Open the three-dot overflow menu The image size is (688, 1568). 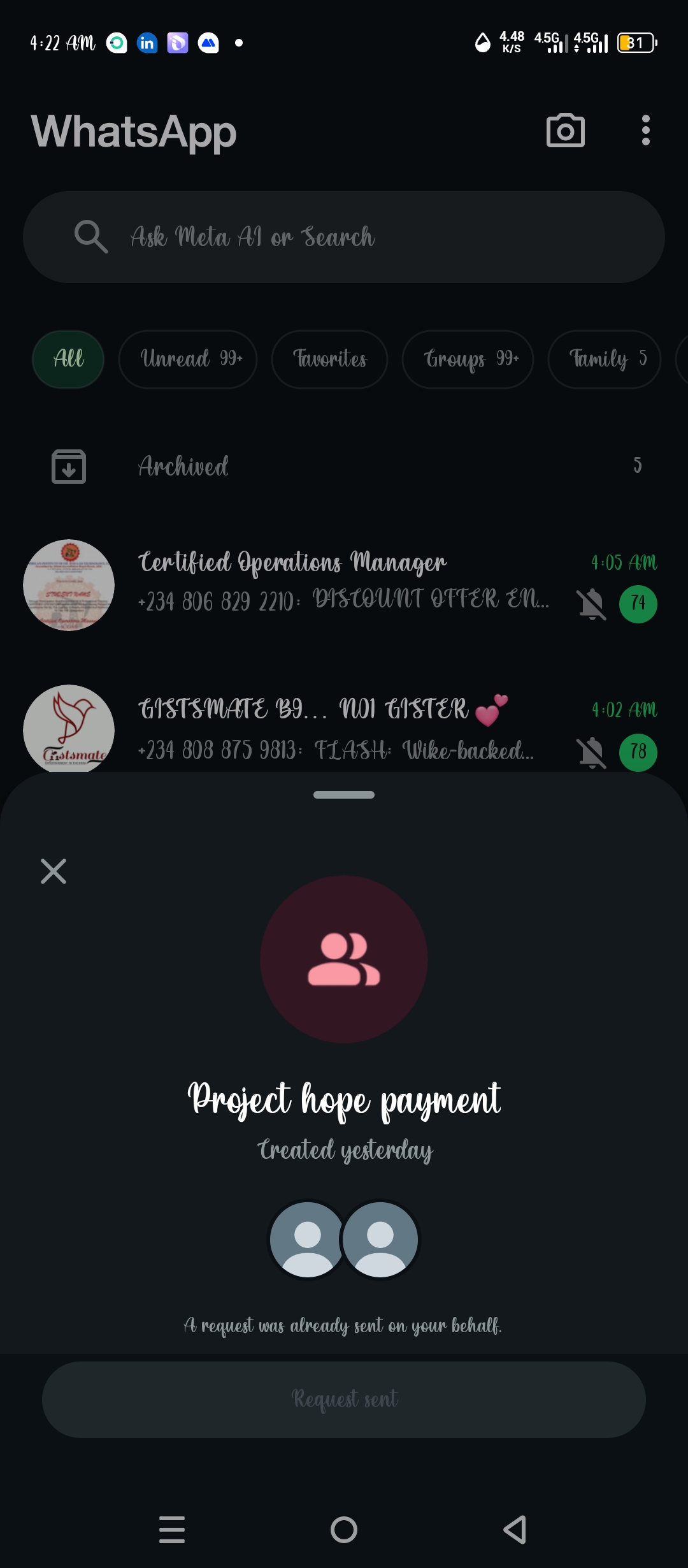point(645,131)
